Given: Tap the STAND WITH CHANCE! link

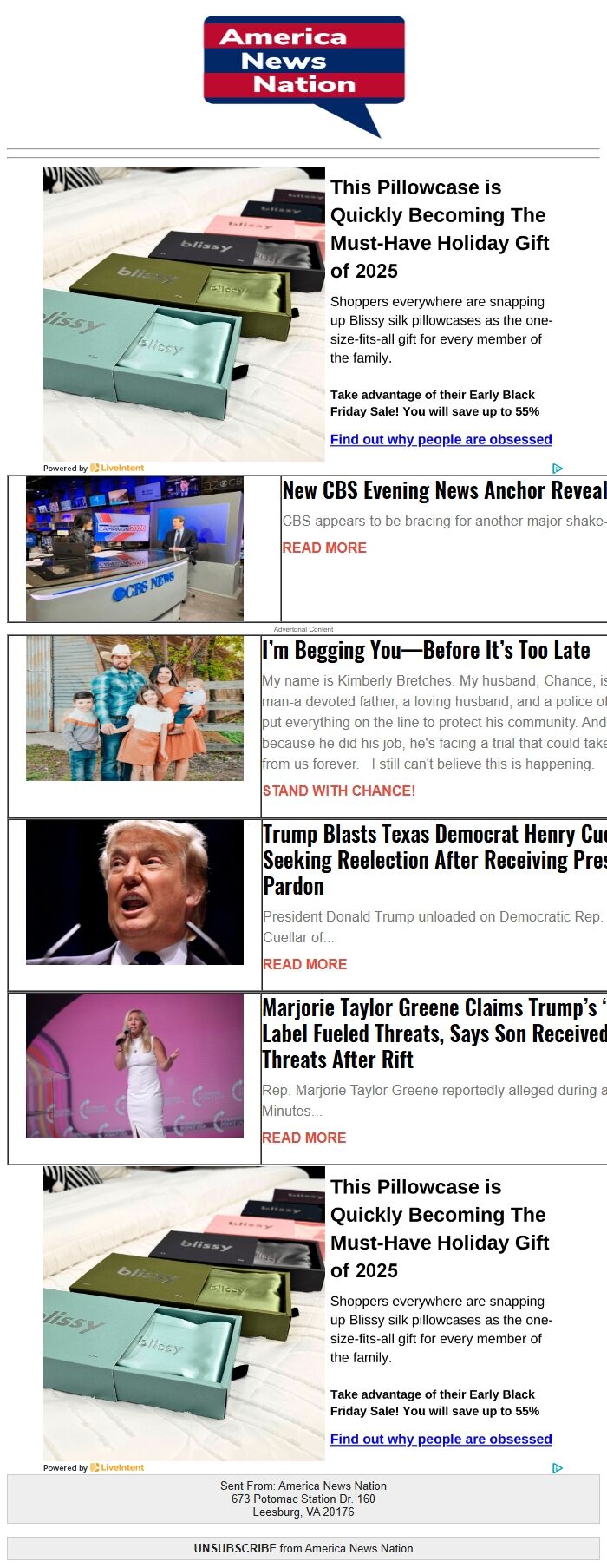Looking at the screenshot, I should 338,791.
